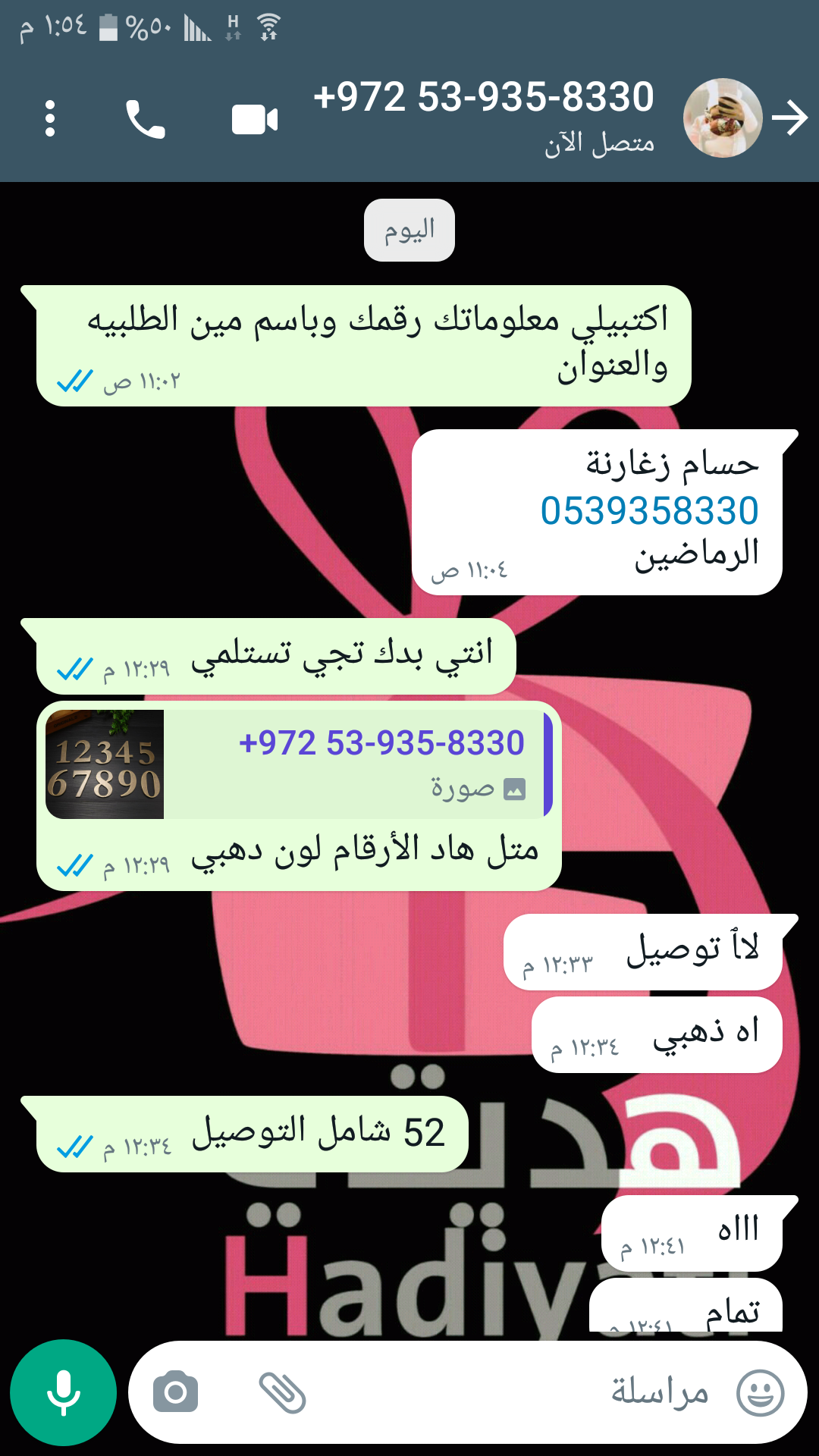This screenshot has width=819, height=1456.
Task: Start a video call with this contact
Action: click(x=255, y=120)
